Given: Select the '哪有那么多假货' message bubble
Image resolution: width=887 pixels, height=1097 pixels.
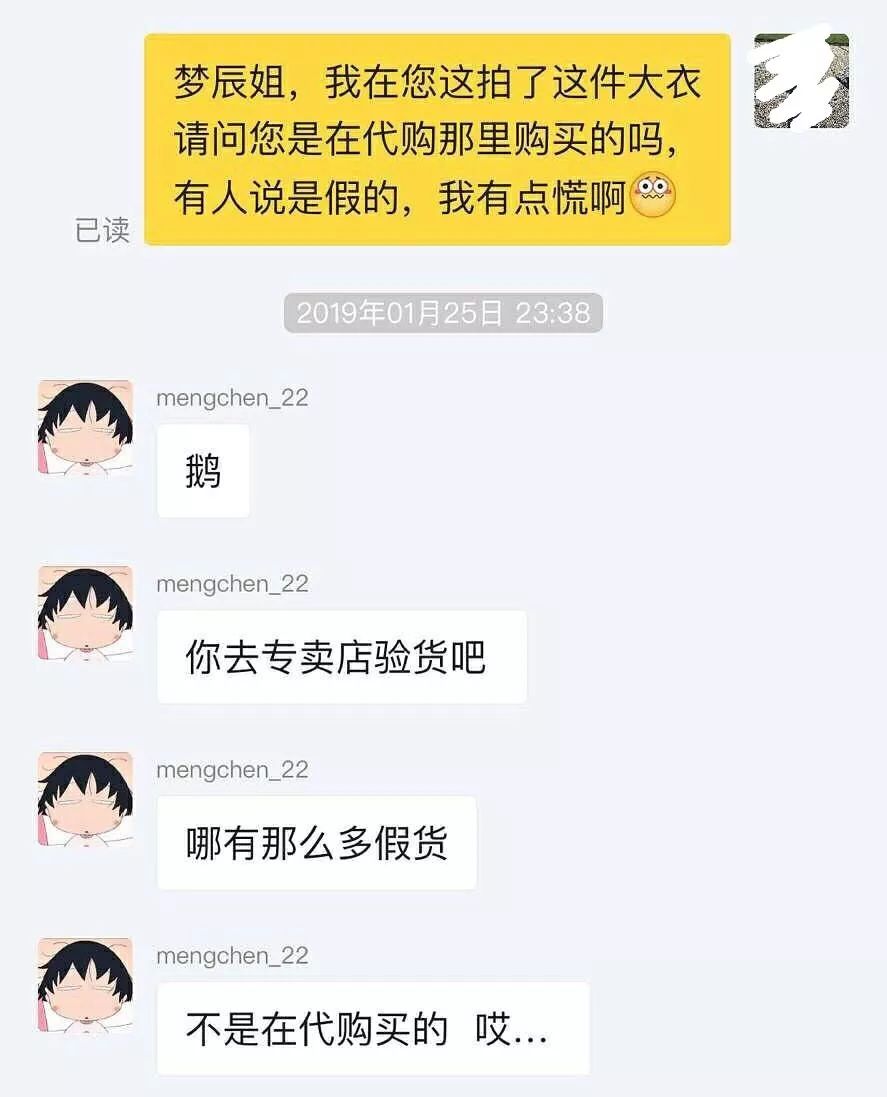Looking at the screenshot, I should tap(318, 842).
